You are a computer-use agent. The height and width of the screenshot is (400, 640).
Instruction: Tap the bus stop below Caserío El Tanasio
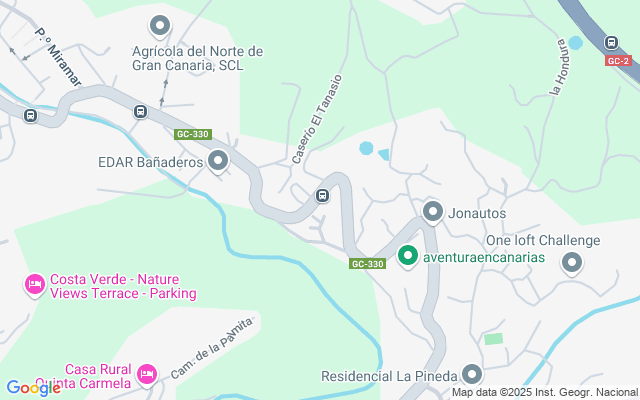pos(322,195)
